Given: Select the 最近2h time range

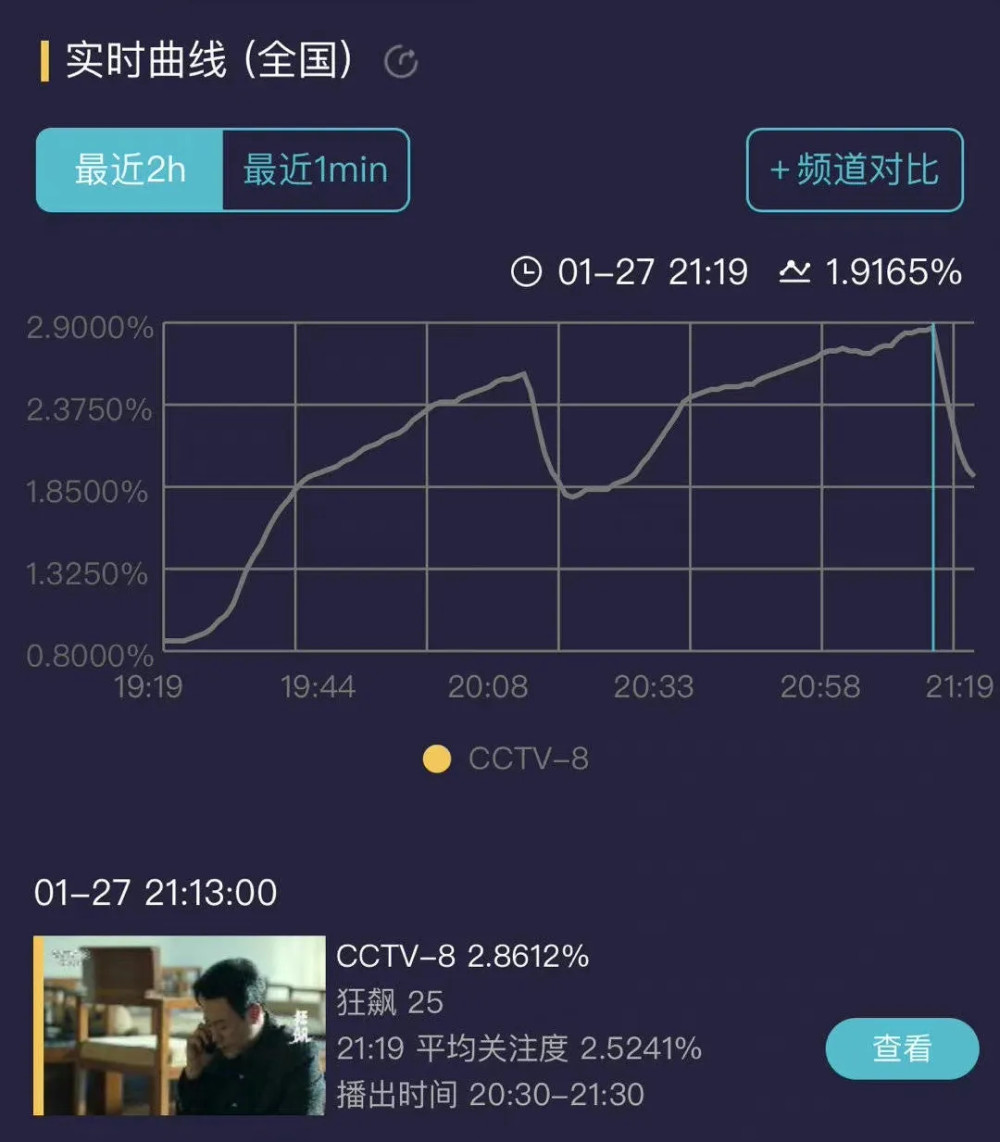Looking at the screenshot, I should [130, 170].
